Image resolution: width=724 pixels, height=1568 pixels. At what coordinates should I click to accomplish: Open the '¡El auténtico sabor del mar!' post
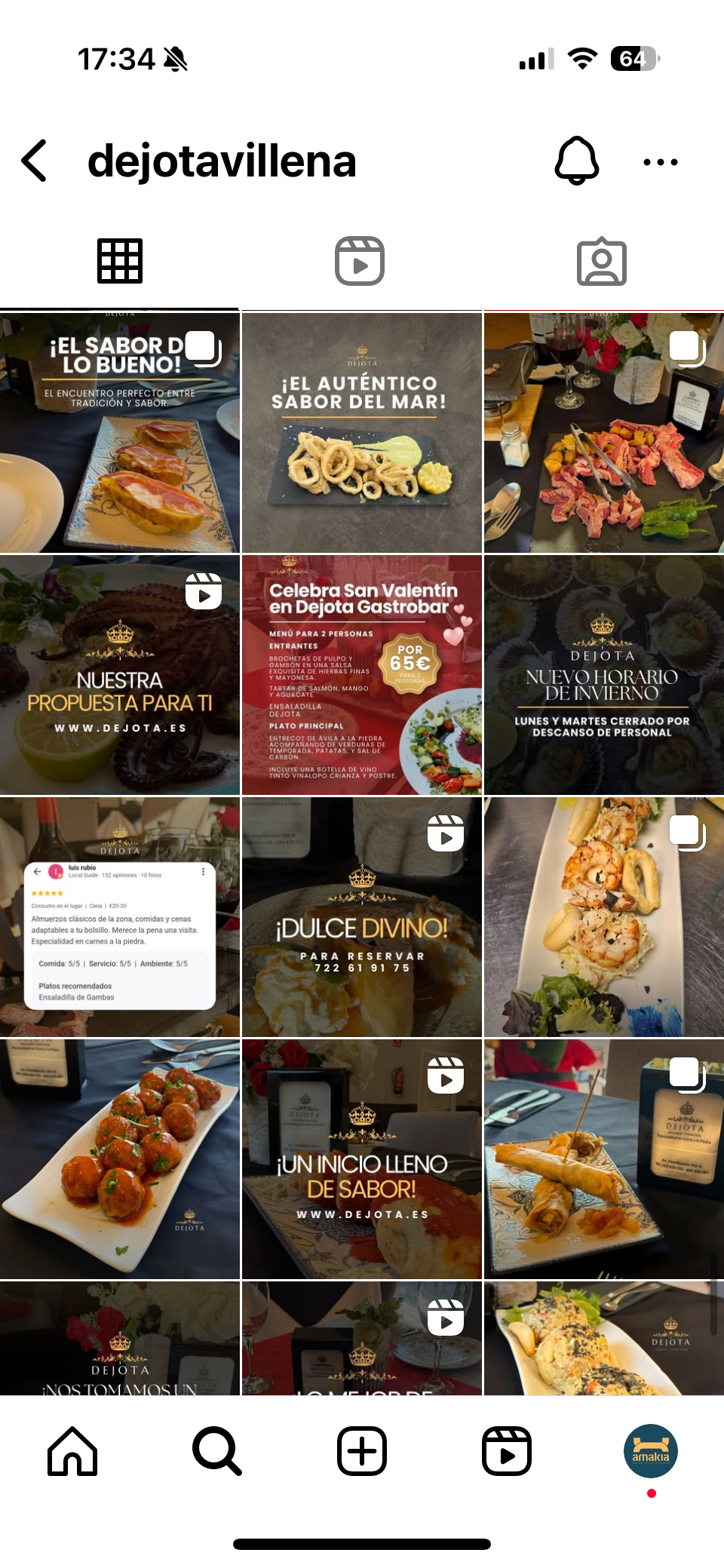pyautogui.click(x=362, y=433)
